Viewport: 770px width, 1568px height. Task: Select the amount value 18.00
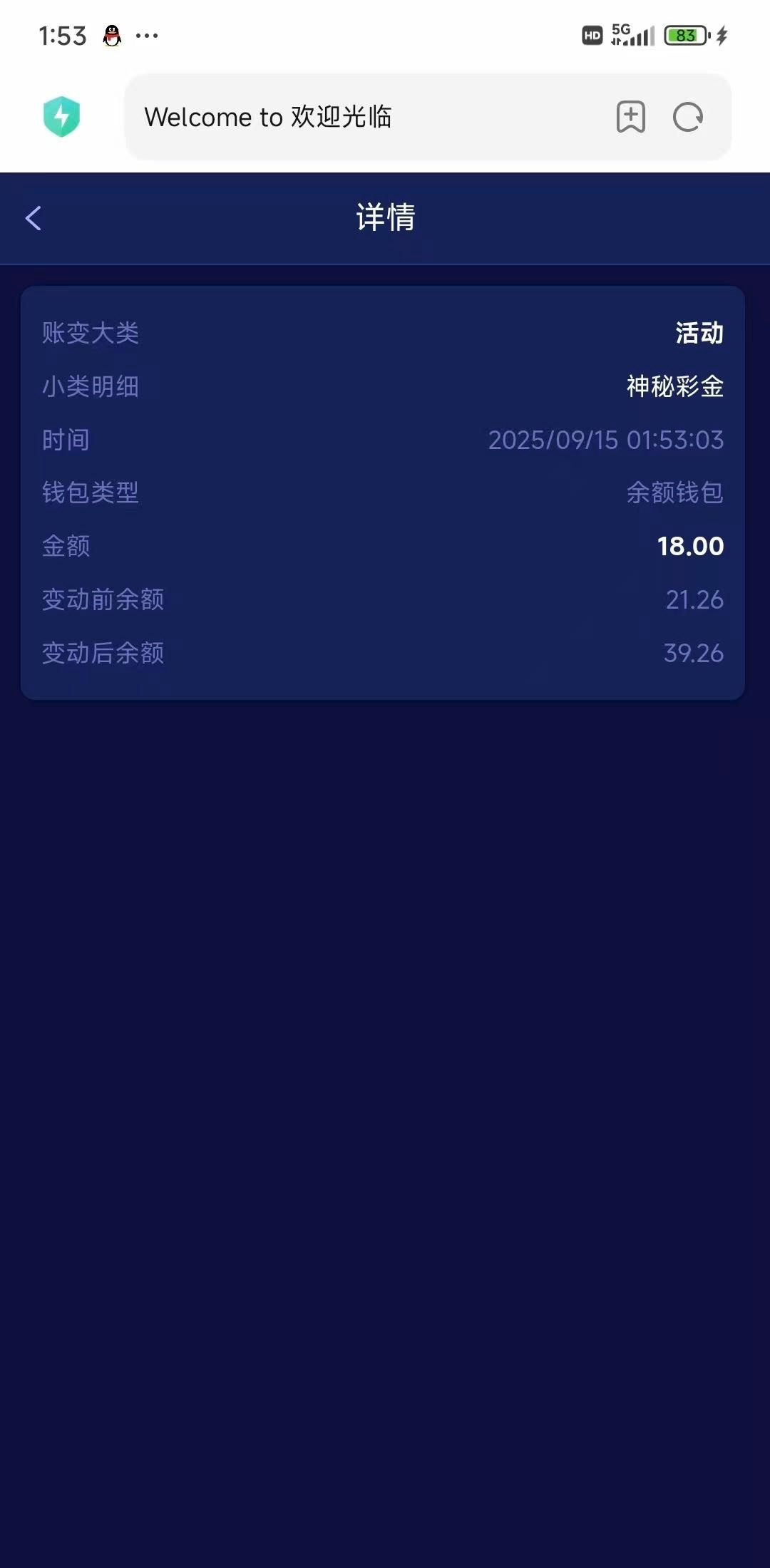point(690,545)
